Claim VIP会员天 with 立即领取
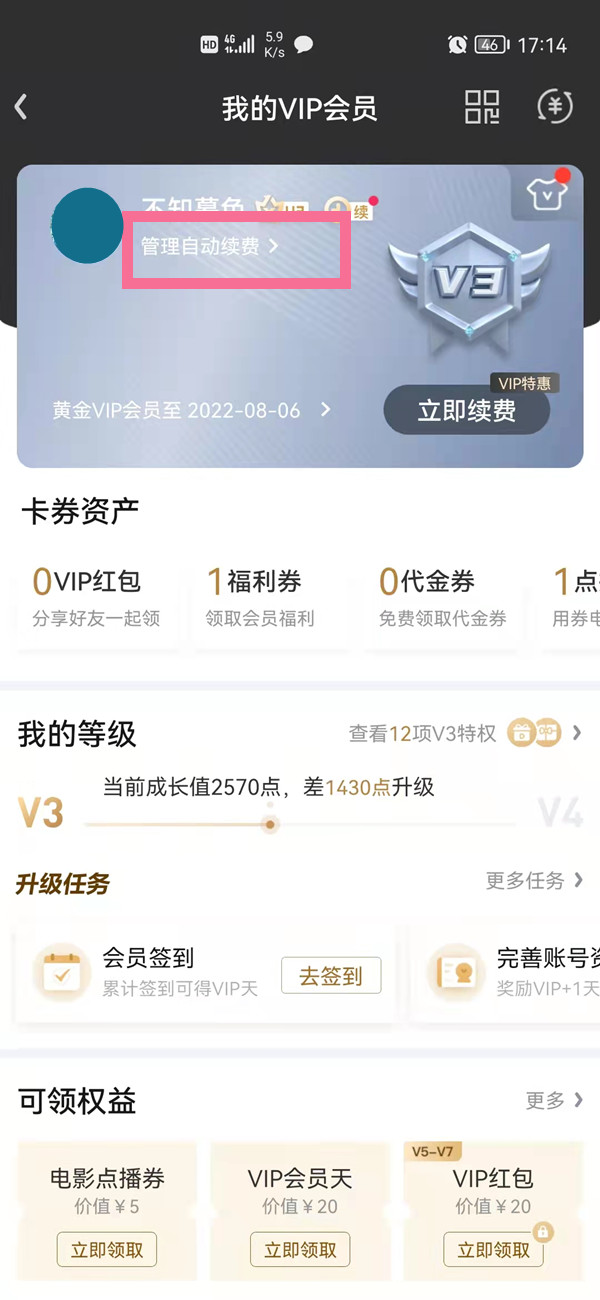The width and height of the screenshot is (600, 1300). [x=300, y=1250]
